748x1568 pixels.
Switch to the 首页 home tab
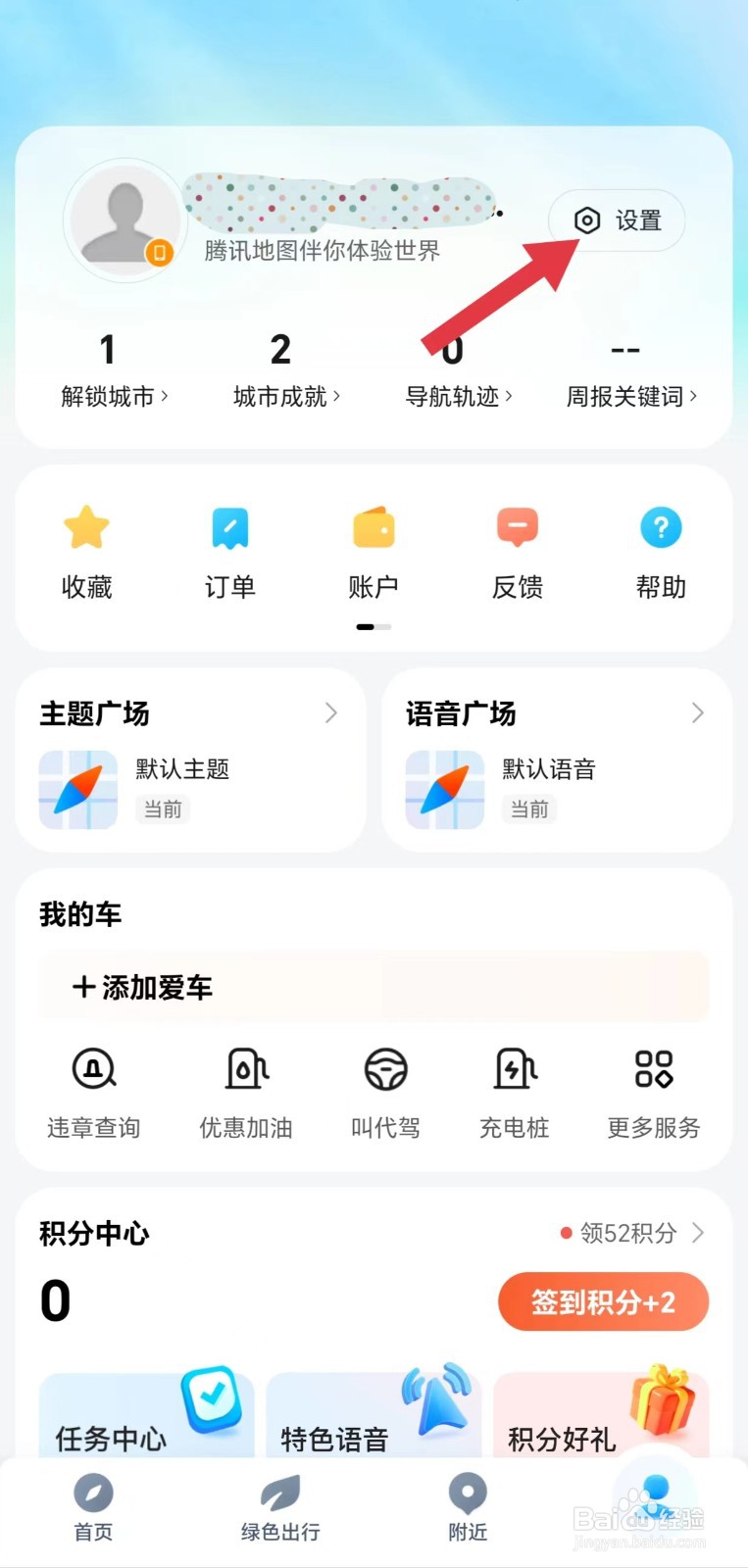click(93, 1507)
